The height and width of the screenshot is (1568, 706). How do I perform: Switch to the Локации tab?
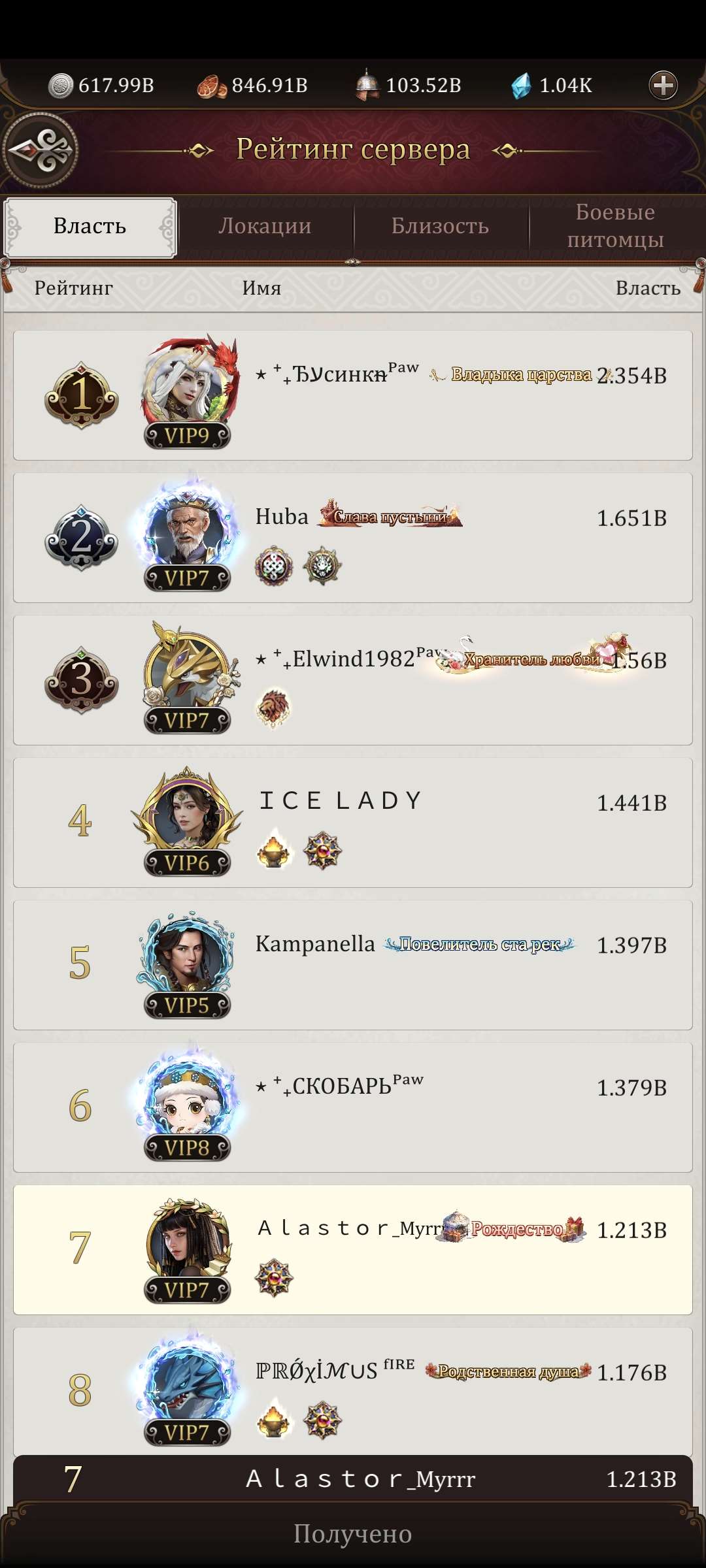tap(265, 227)
